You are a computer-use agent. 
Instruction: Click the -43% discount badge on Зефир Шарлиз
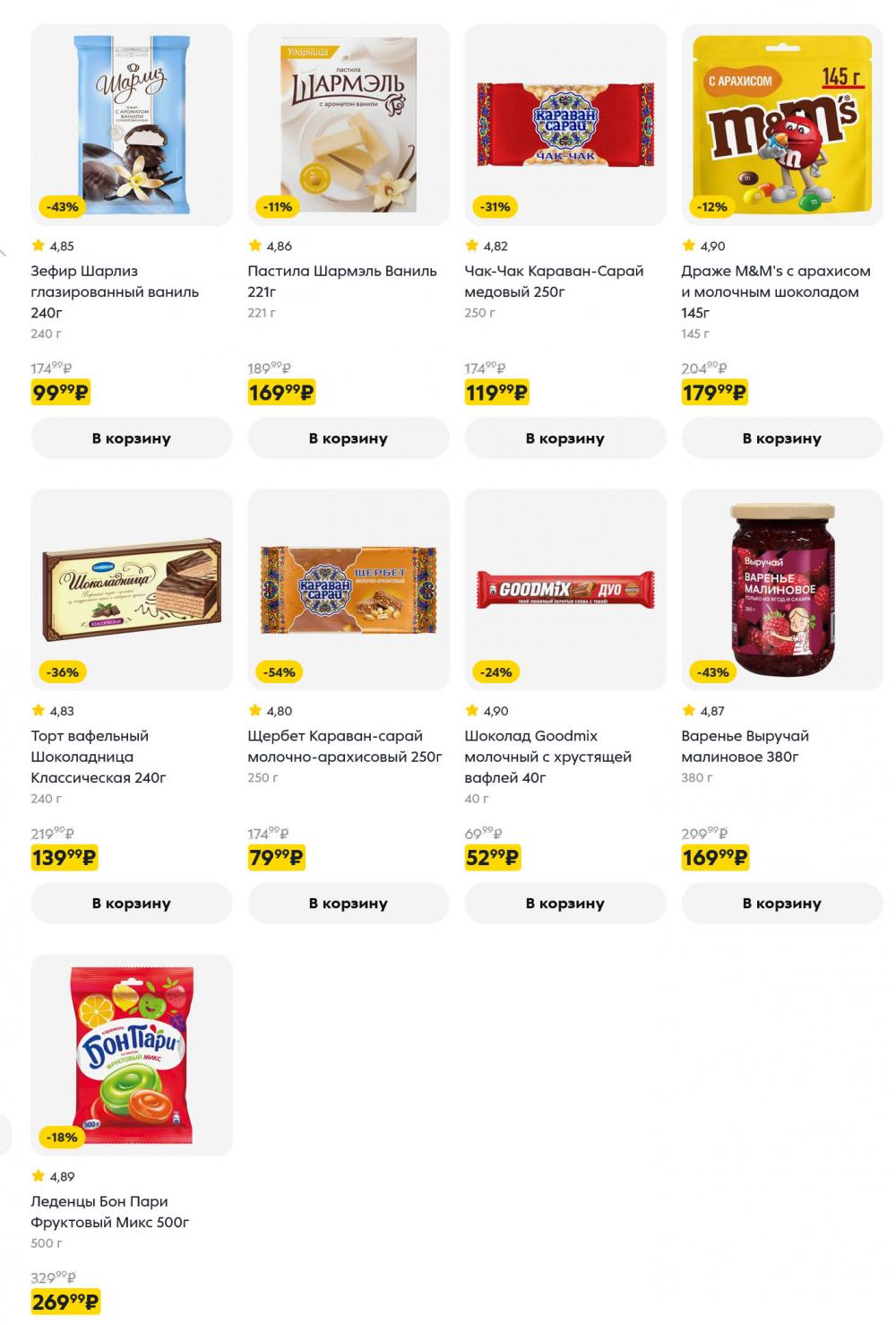[61, 207]
